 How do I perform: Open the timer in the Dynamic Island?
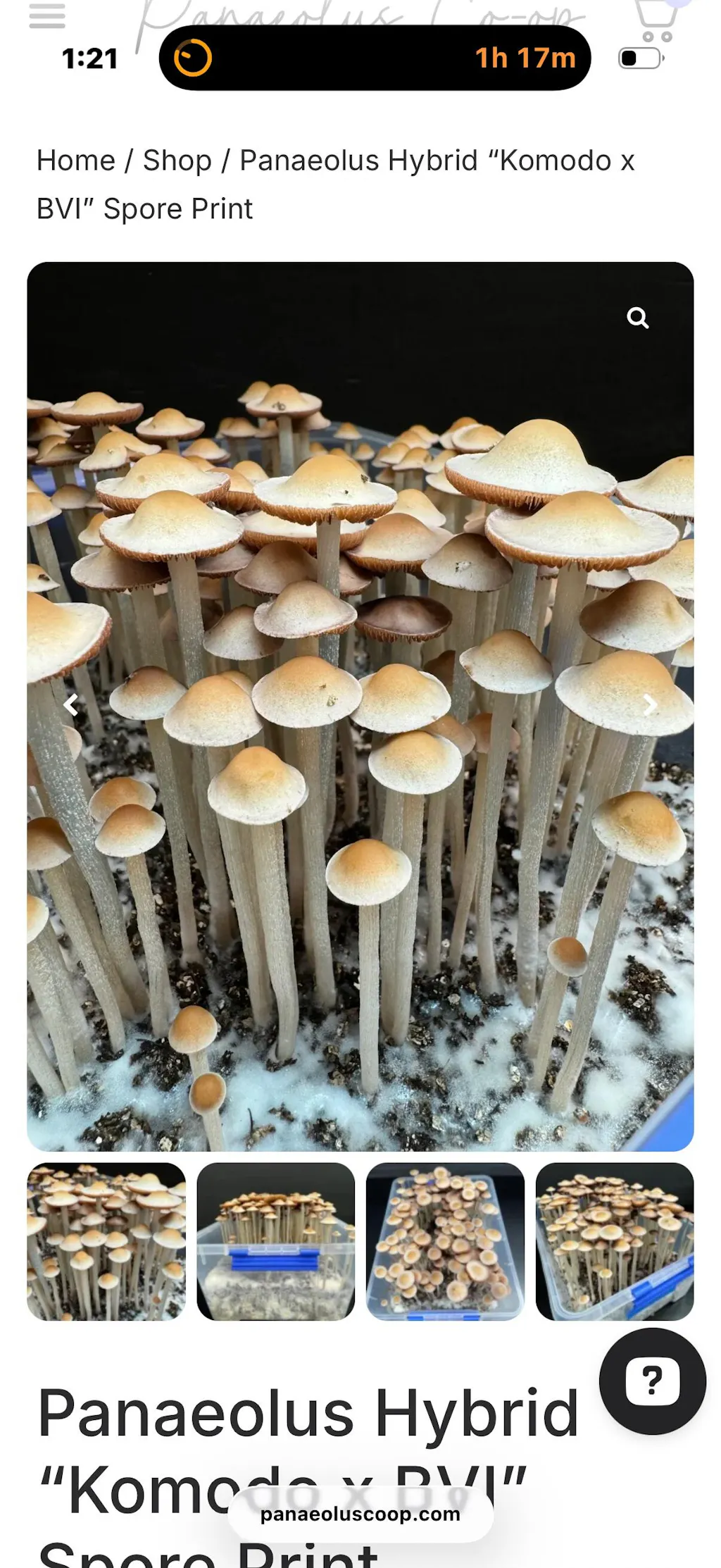[375, 58]
